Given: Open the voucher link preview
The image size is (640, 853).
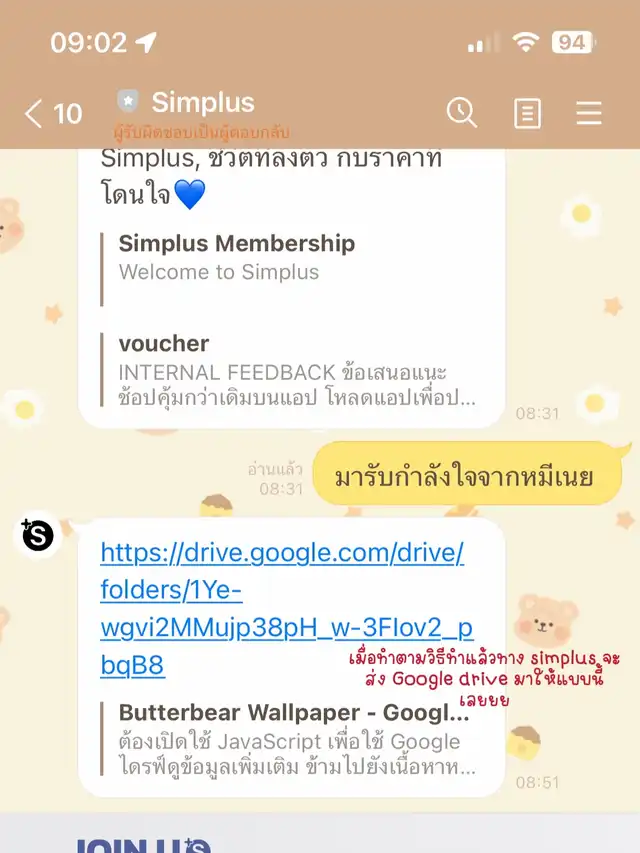Looking at the screenshot, I should [x=290, y=371].
